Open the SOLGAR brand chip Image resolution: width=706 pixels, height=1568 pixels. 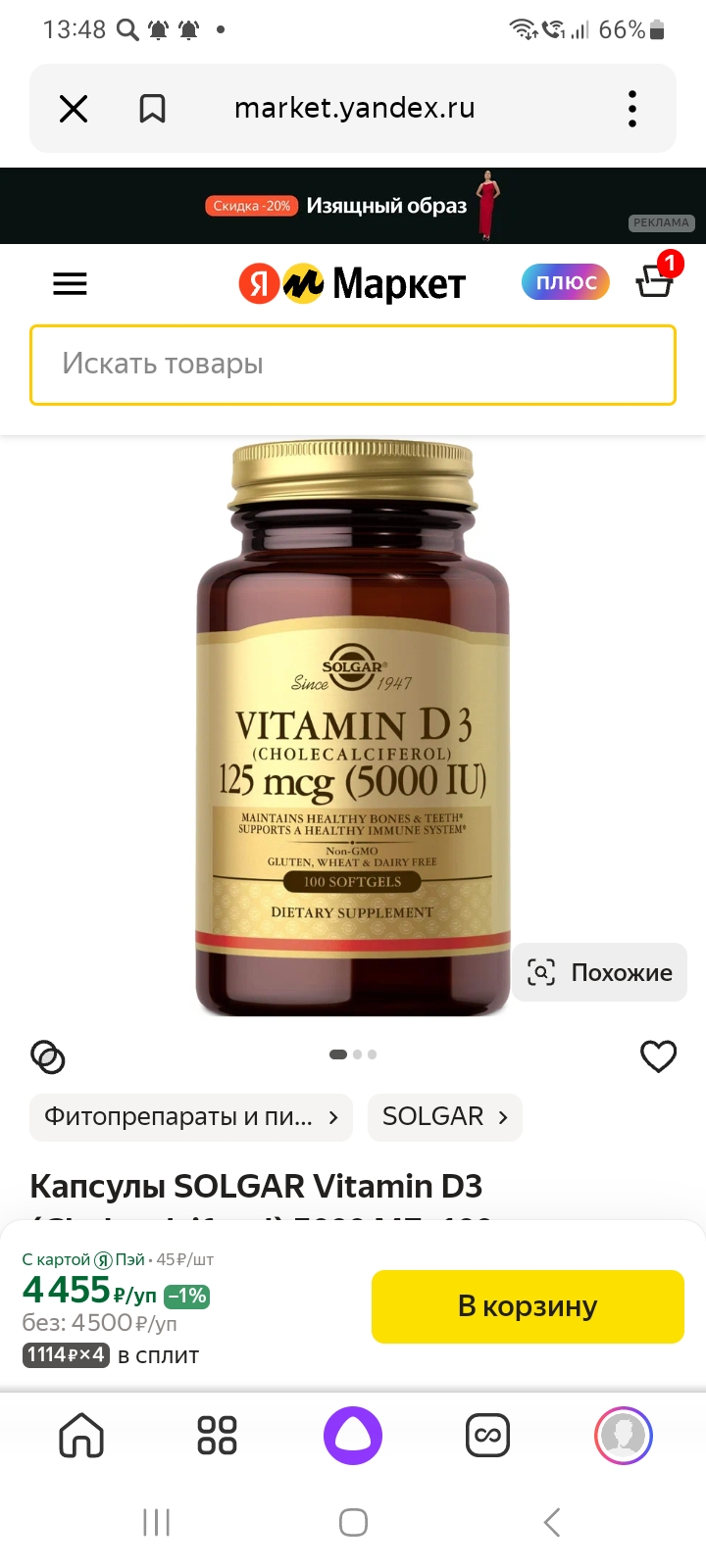444,1117
